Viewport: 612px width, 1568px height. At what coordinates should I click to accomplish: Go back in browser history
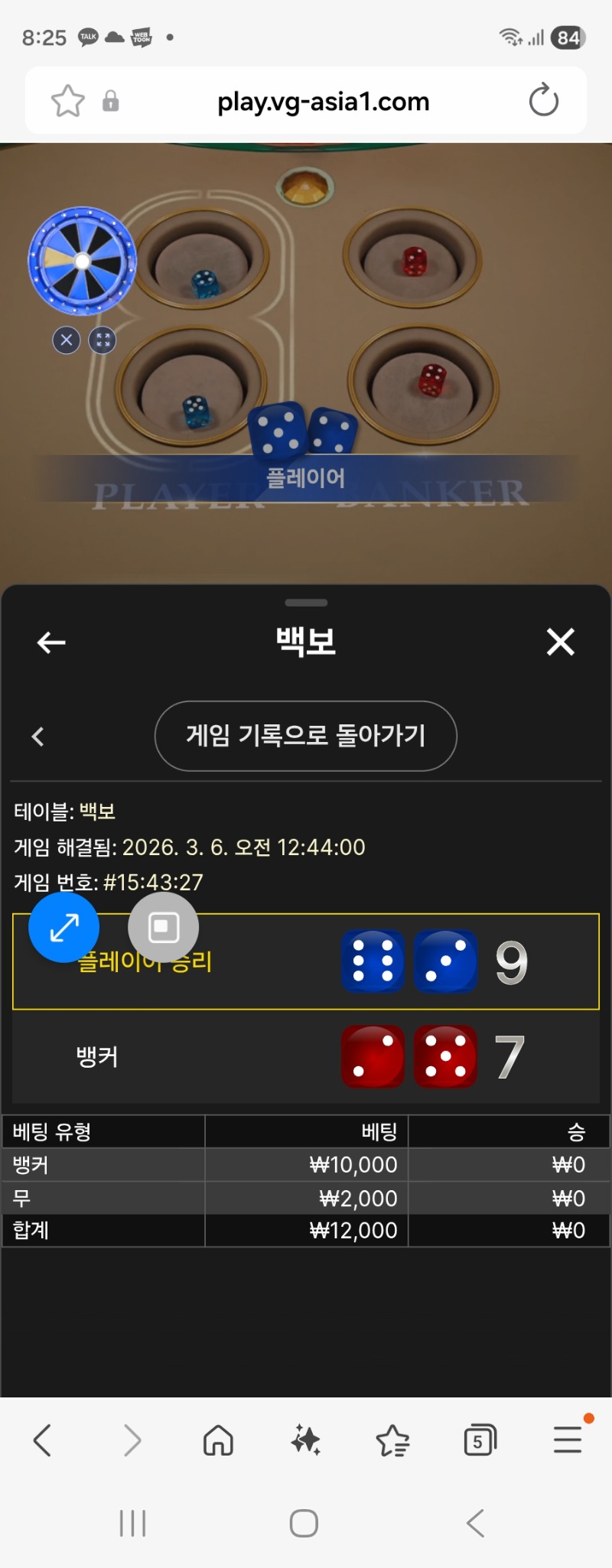(43, 1441)
